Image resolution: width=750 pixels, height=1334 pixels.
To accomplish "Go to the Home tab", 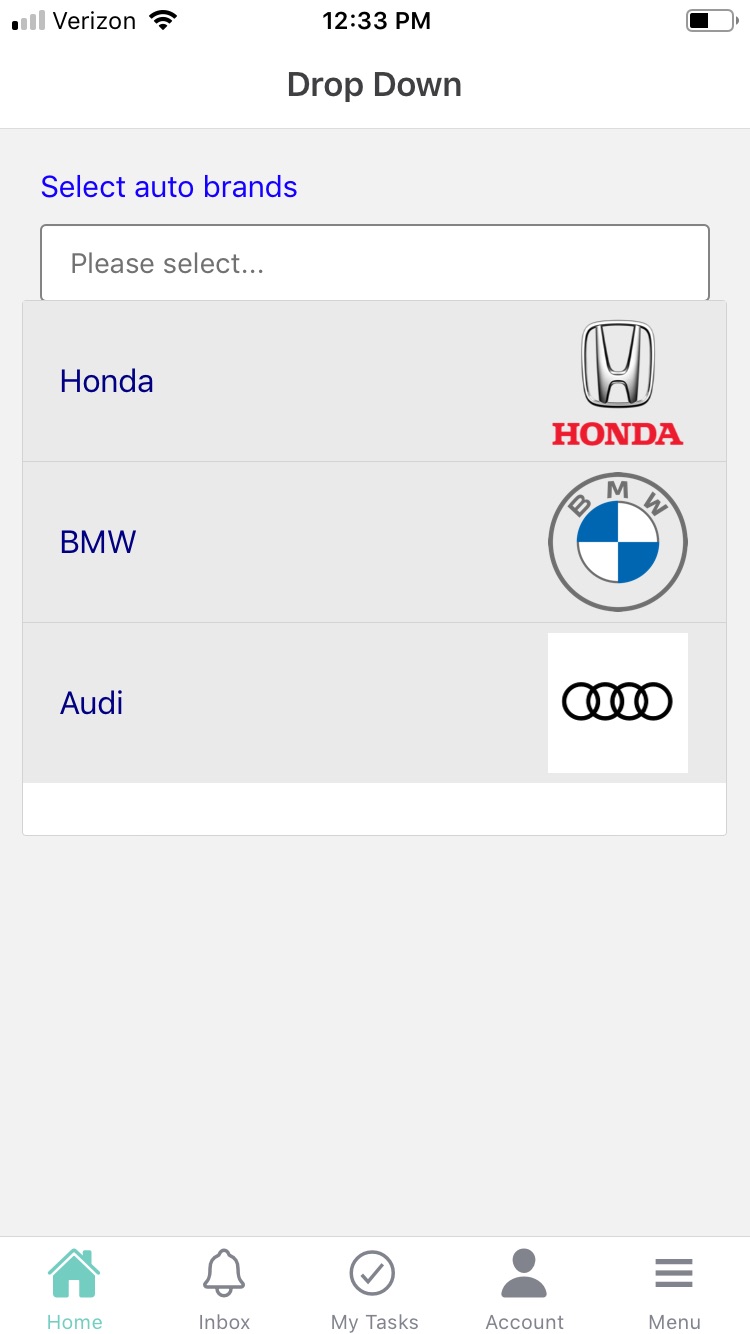I will [x=75, y=1288].
